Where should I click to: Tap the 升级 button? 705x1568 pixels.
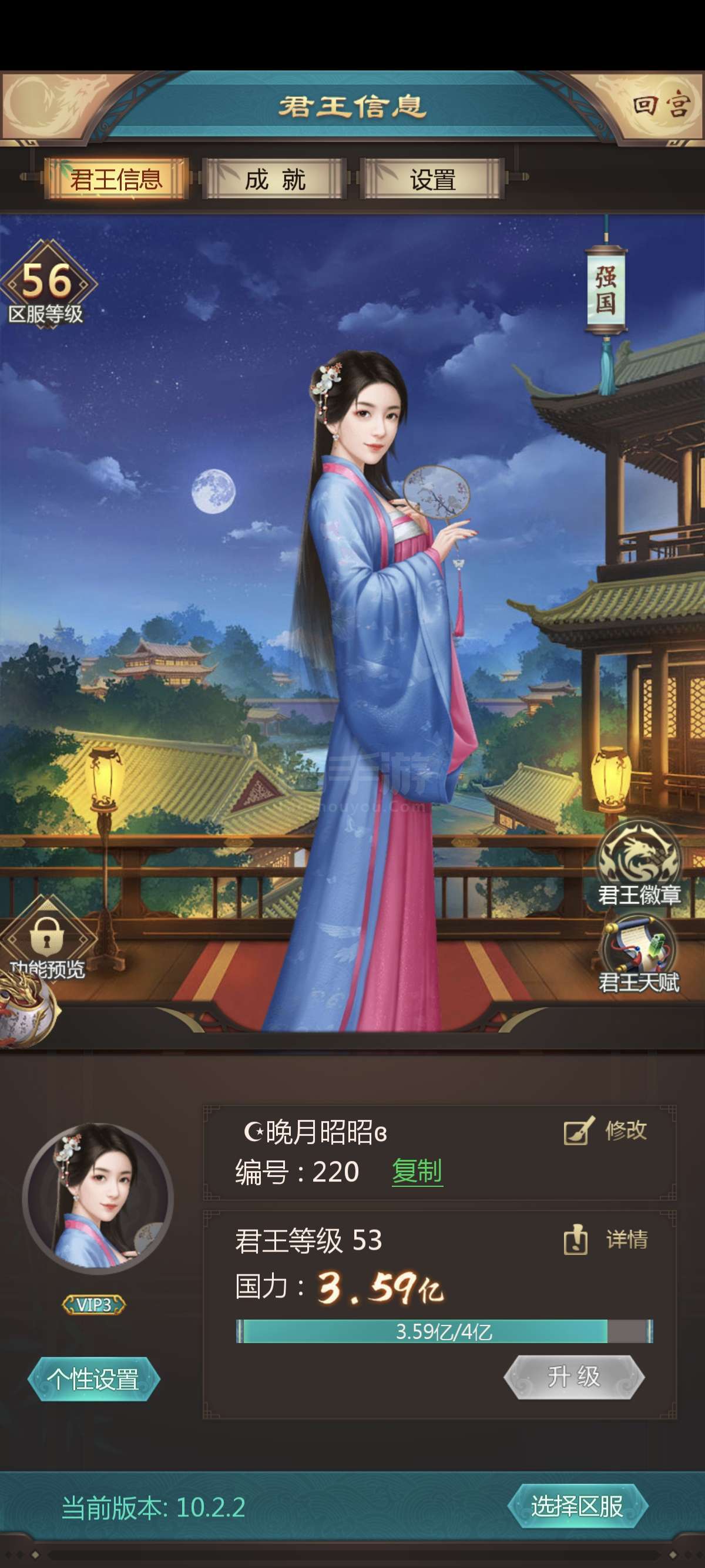[573, 1377]
